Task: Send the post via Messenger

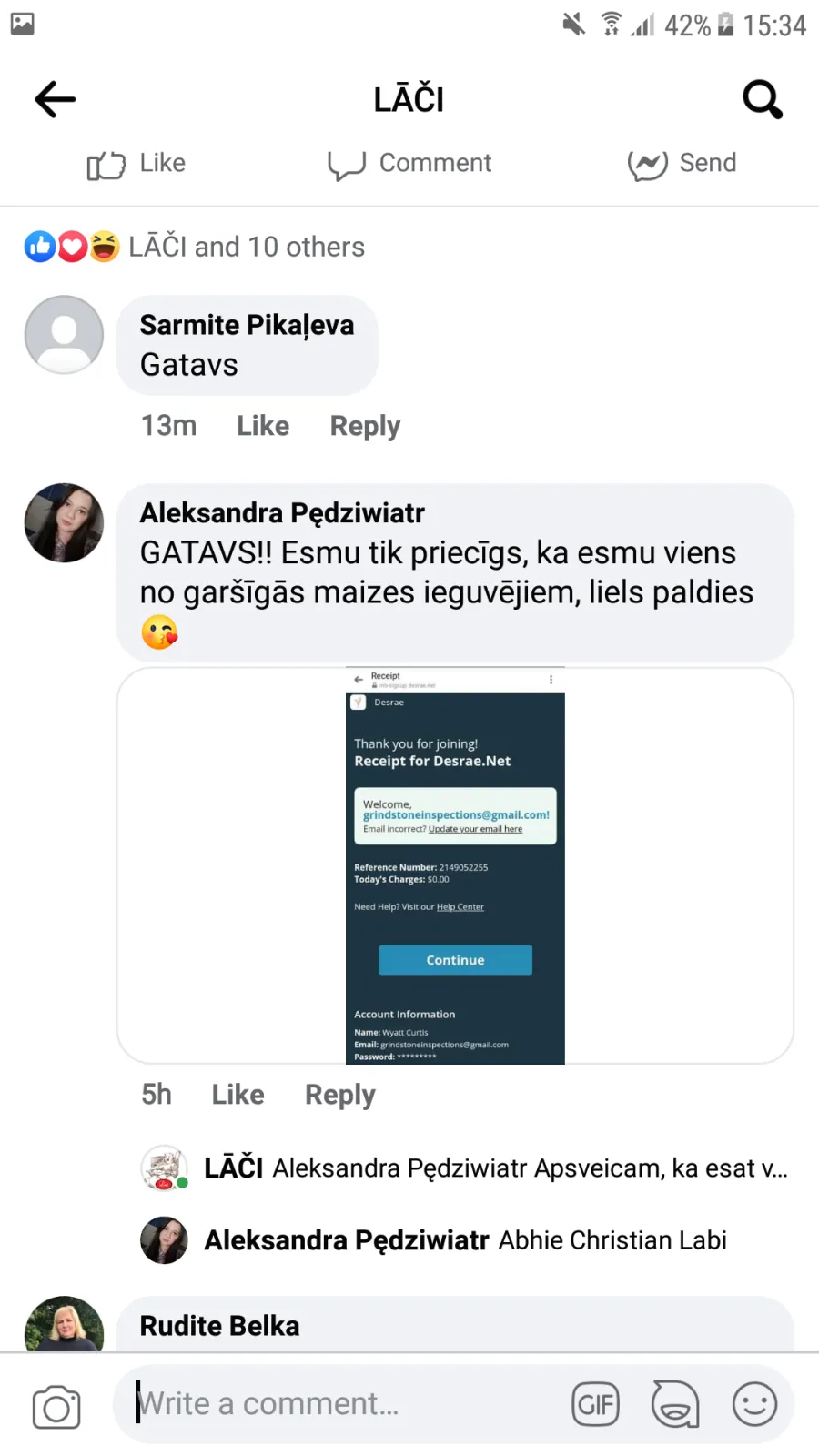Action: coord(682,164)
